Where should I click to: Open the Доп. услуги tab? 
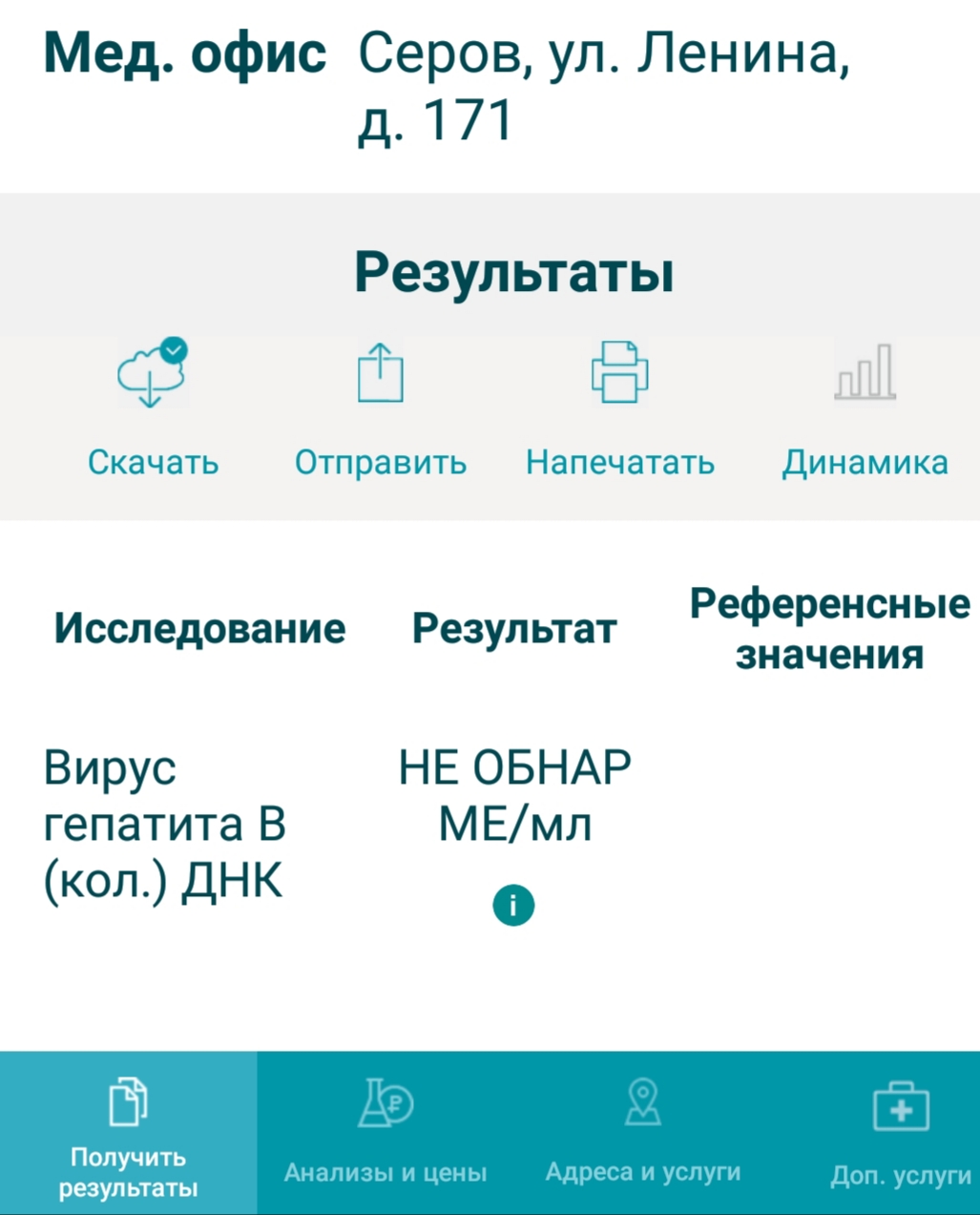click(x=900, y=1134)
